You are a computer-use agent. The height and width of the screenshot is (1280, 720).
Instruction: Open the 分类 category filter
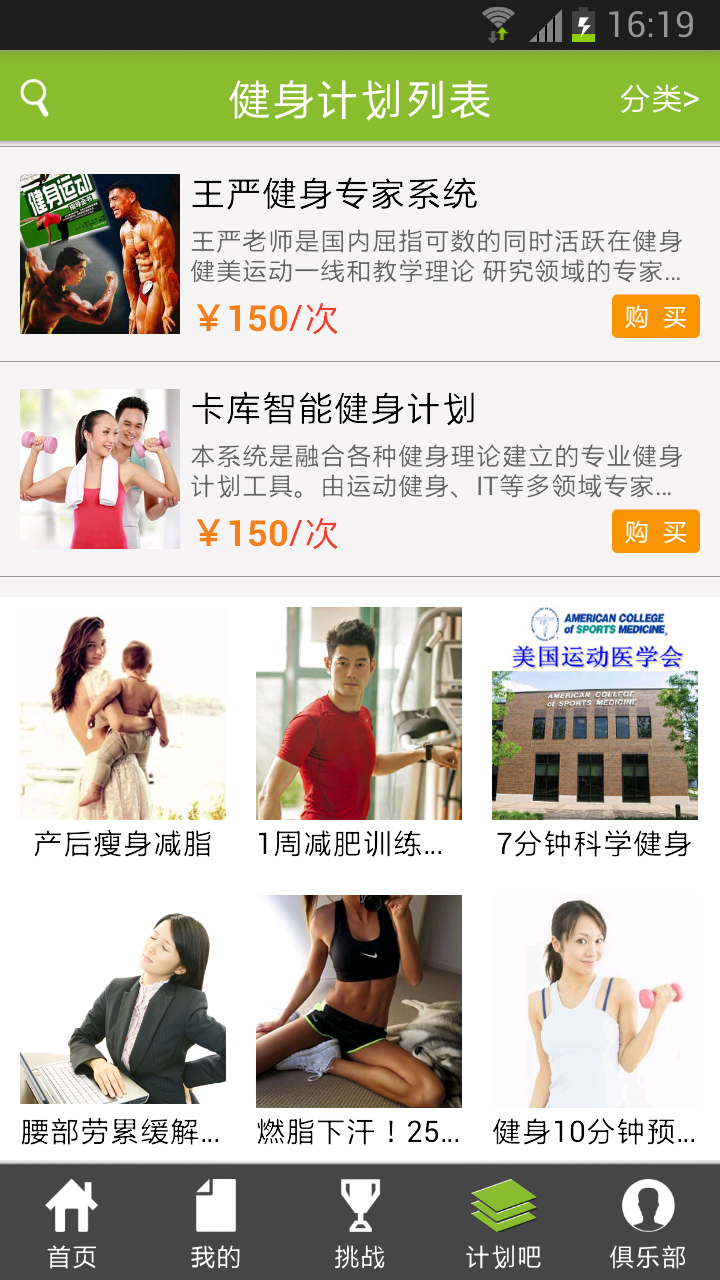click(x=659, y=99)
